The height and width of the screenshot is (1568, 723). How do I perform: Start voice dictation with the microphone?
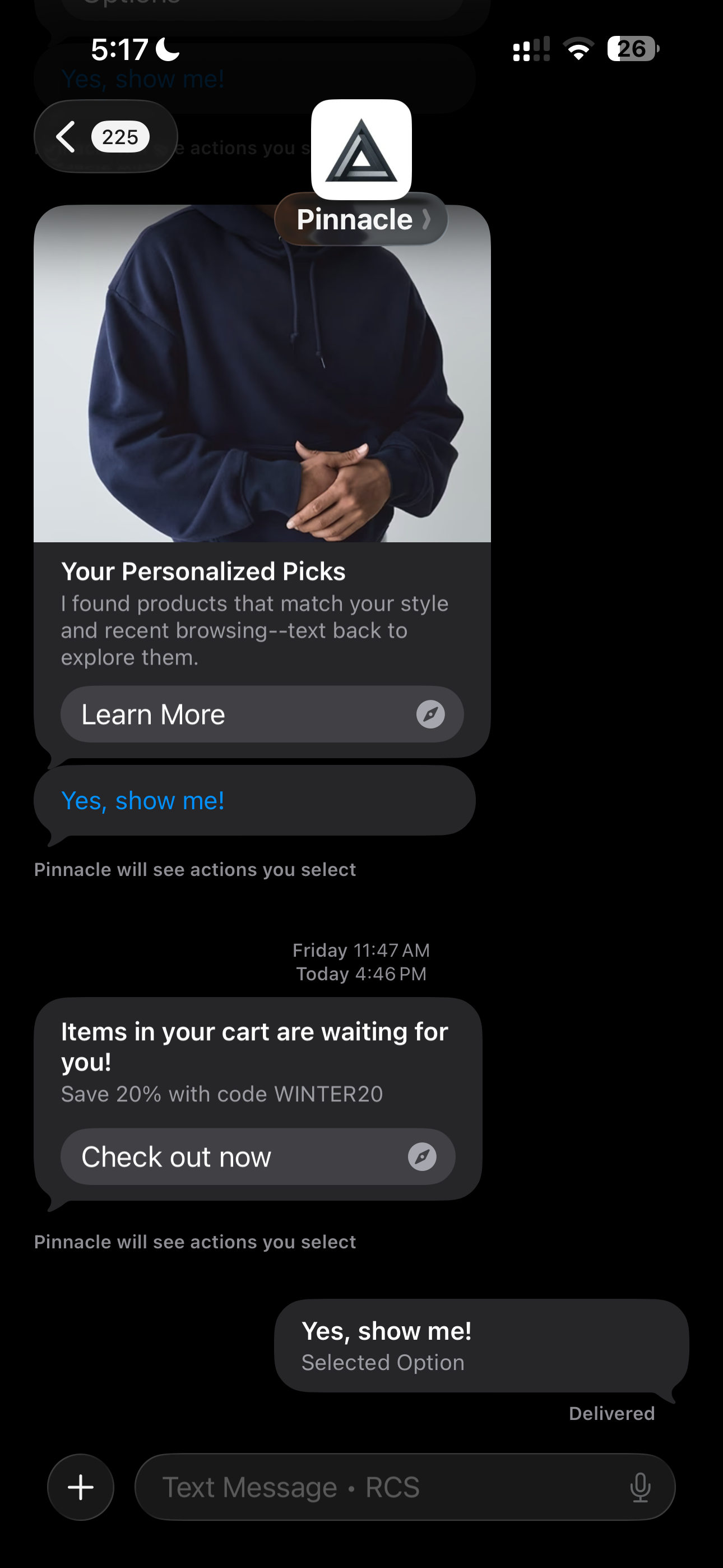point(640,1487)
